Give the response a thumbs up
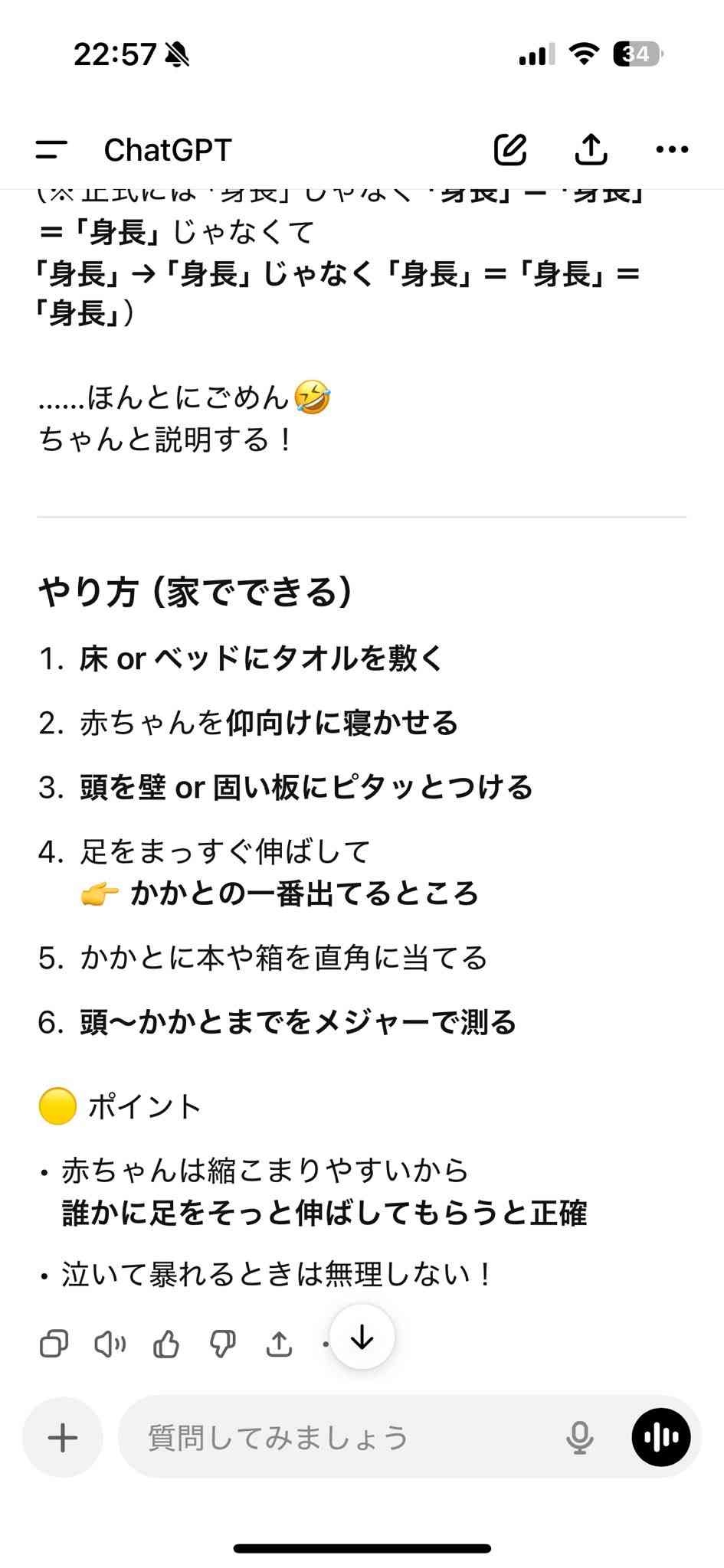 (166, 1343)
